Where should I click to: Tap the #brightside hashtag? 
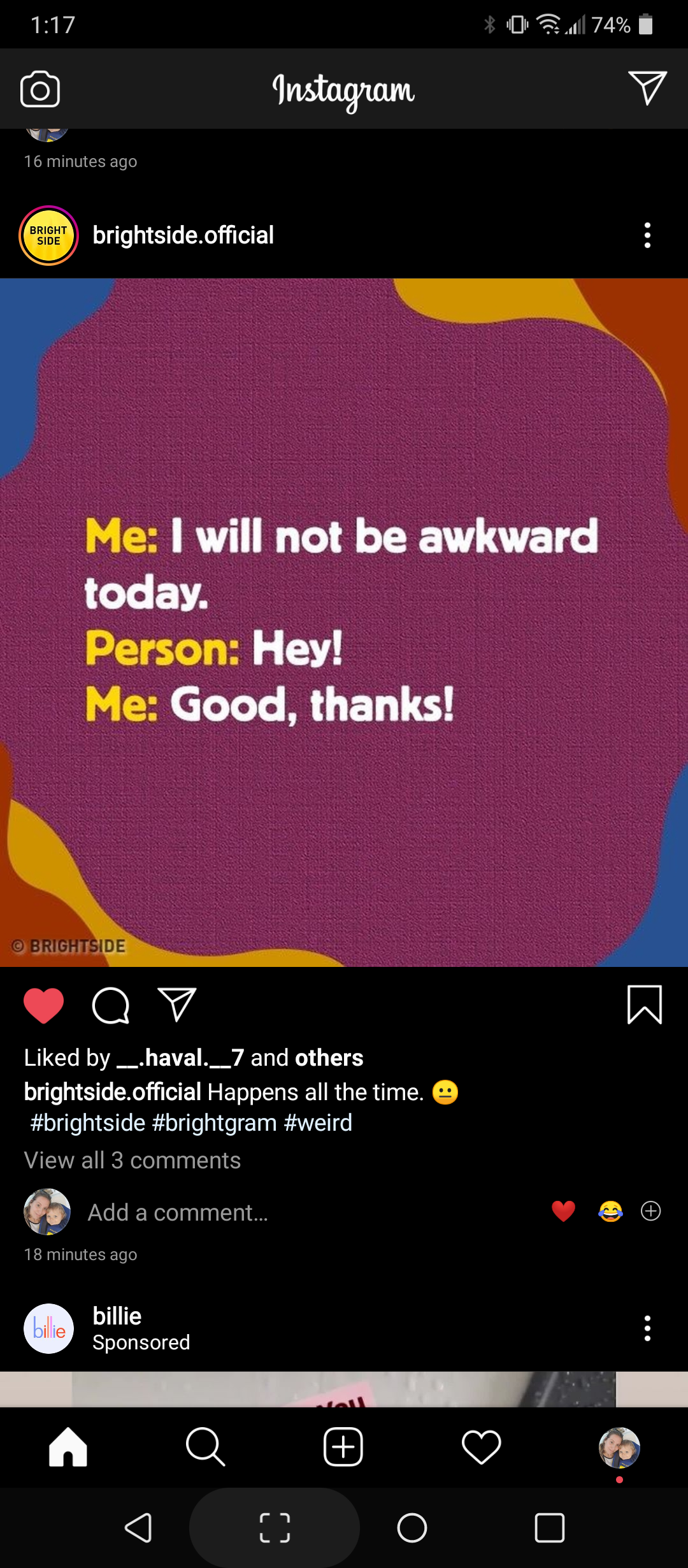[x=88, y=1123]
